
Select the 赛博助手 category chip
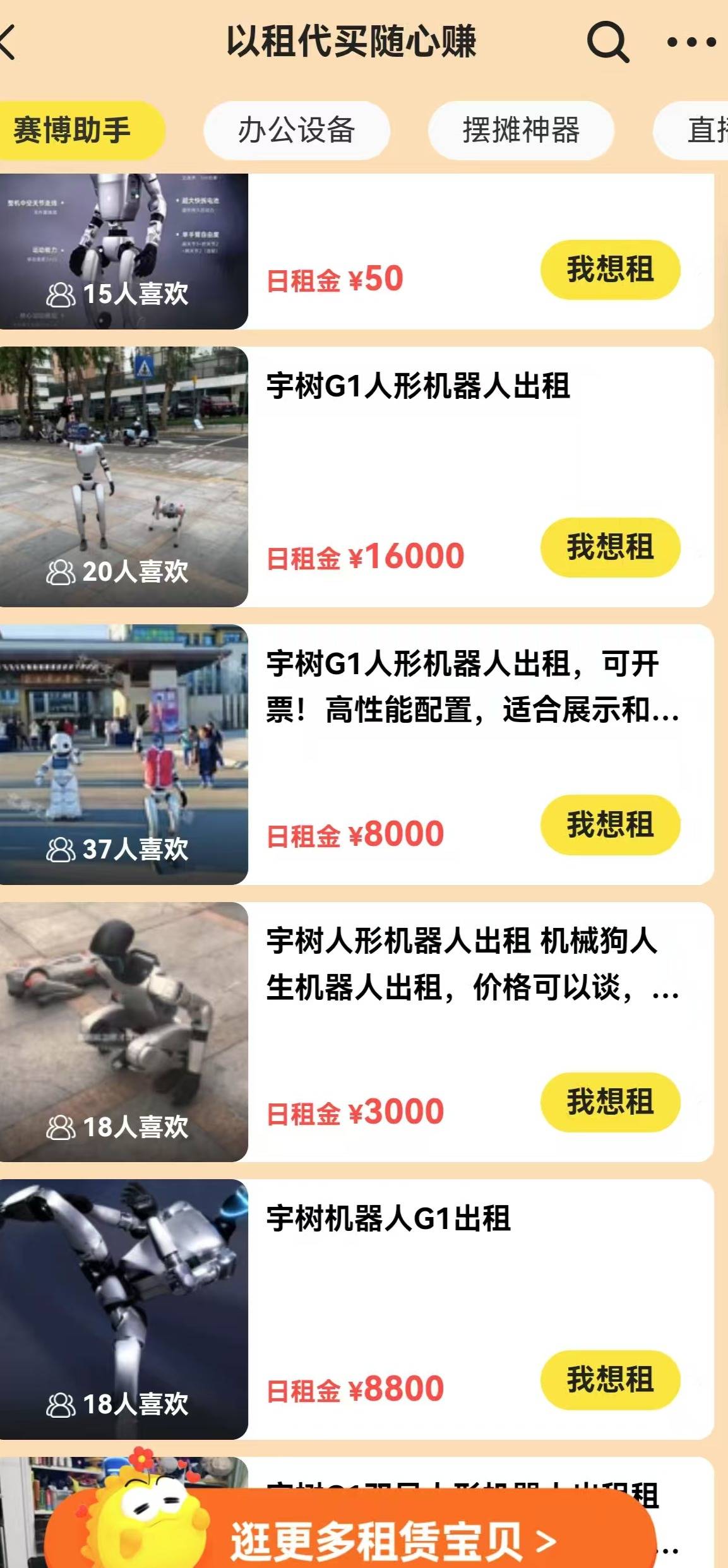click(76, 131)
